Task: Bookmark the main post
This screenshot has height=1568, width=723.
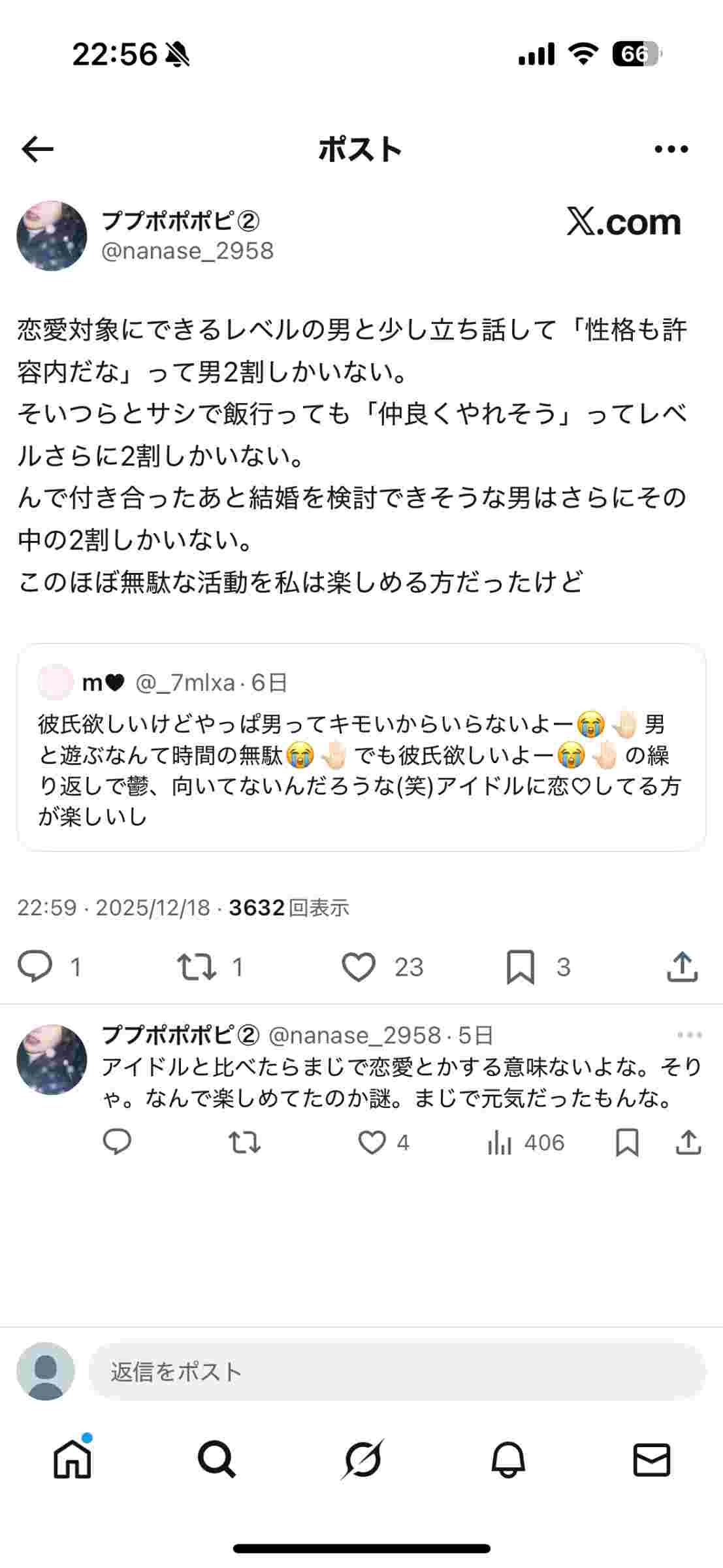Action: coord(521,967)
